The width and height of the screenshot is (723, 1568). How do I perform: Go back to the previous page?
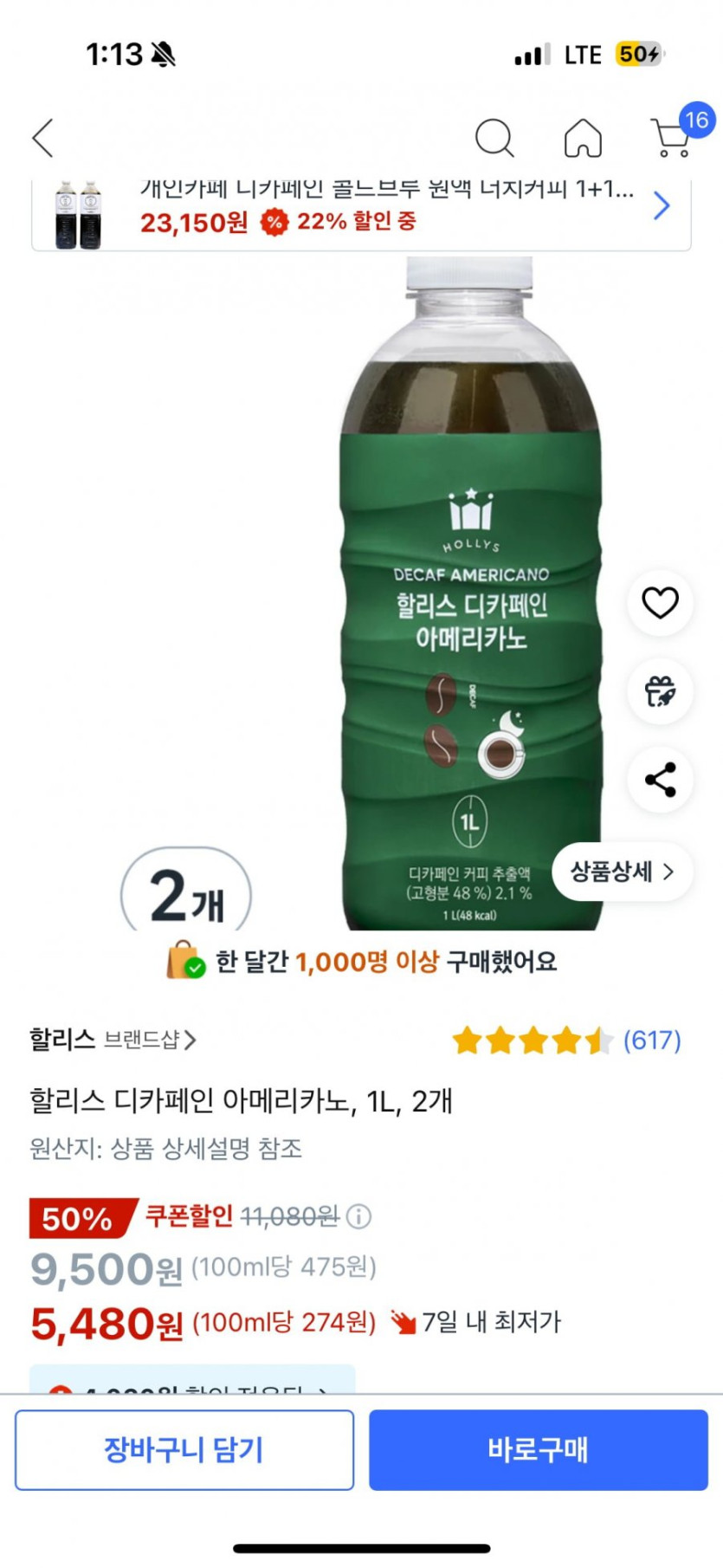pyautogui.click(x=43, y=139)
